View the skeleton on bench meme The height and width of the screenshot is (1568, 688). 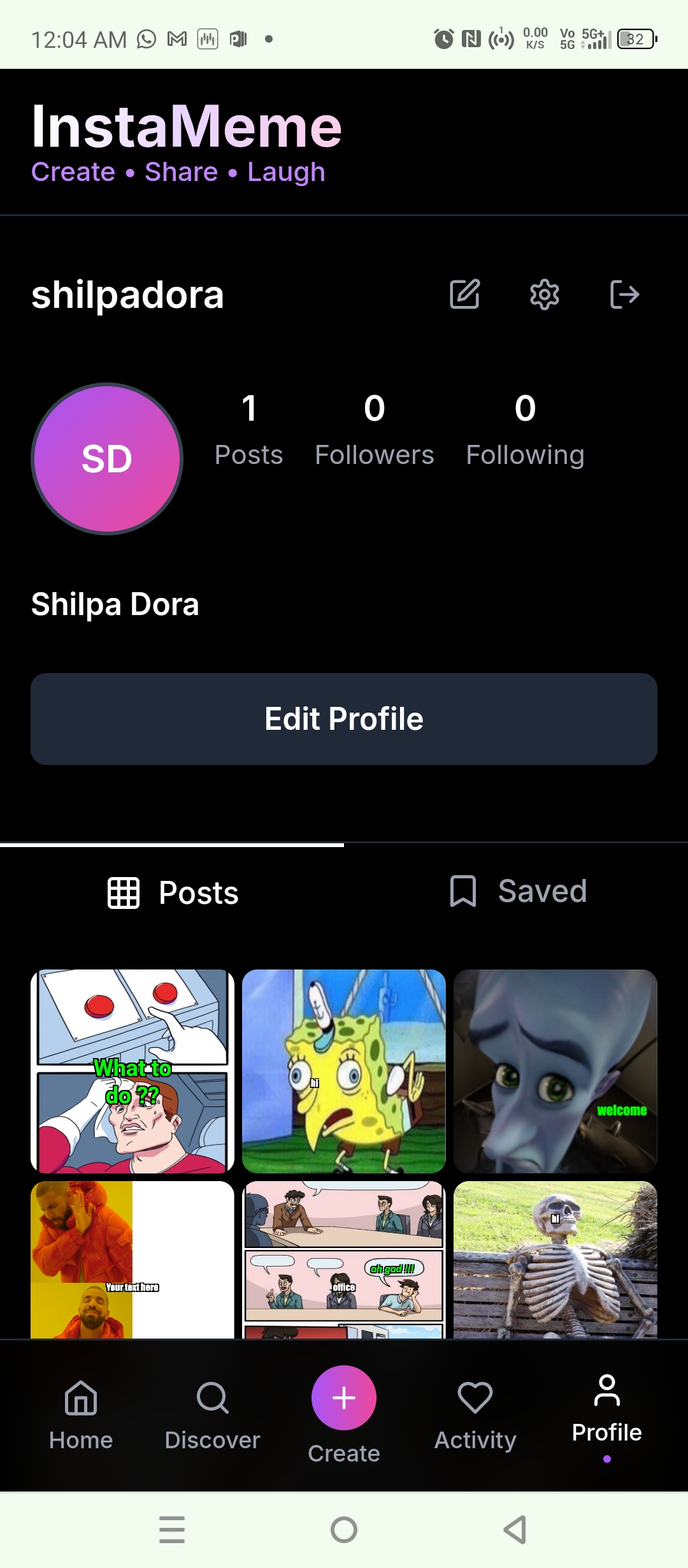555,1259
